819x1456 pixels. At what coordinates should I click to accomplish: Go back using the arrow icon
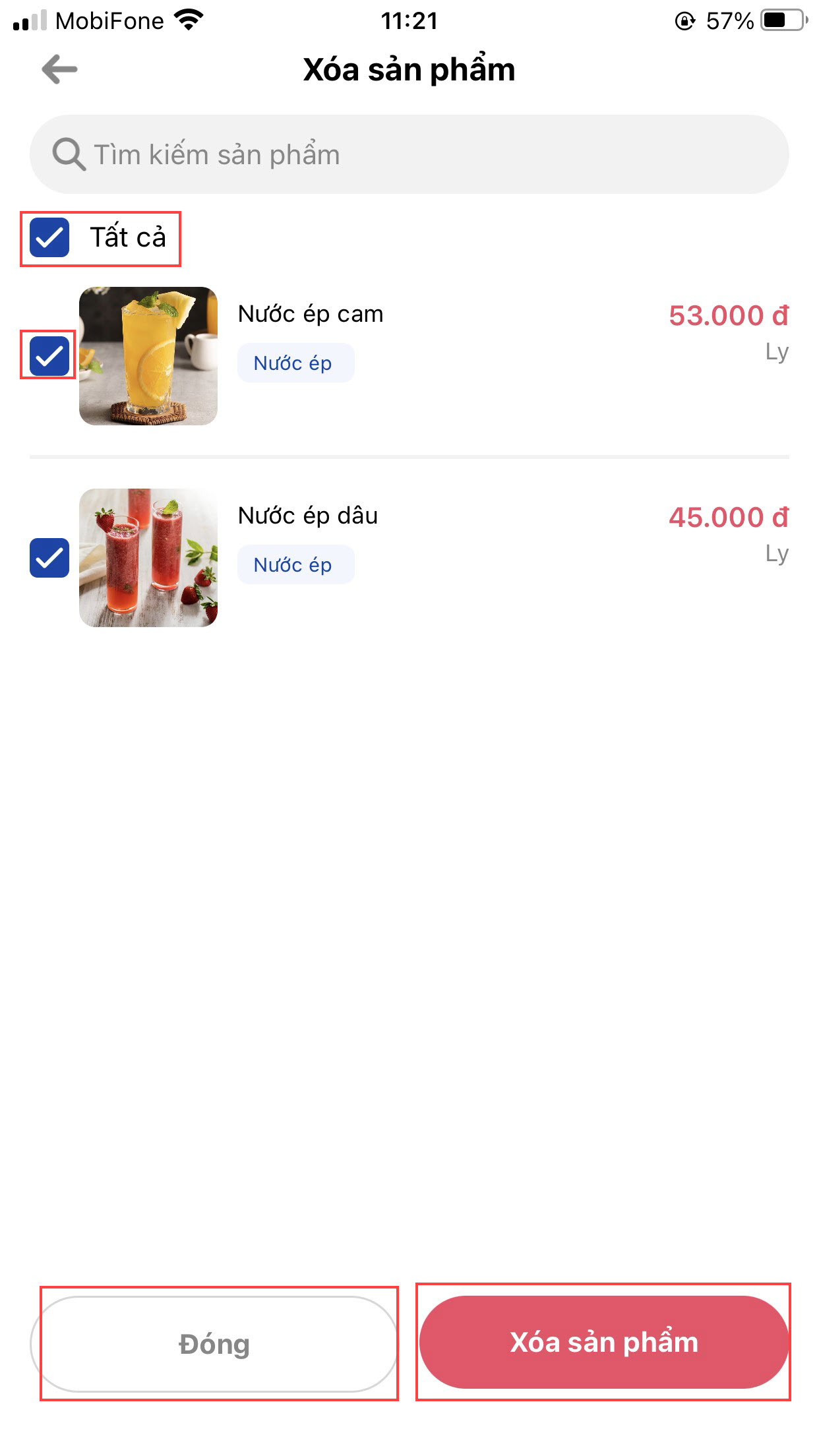click(x=59, y=69)
